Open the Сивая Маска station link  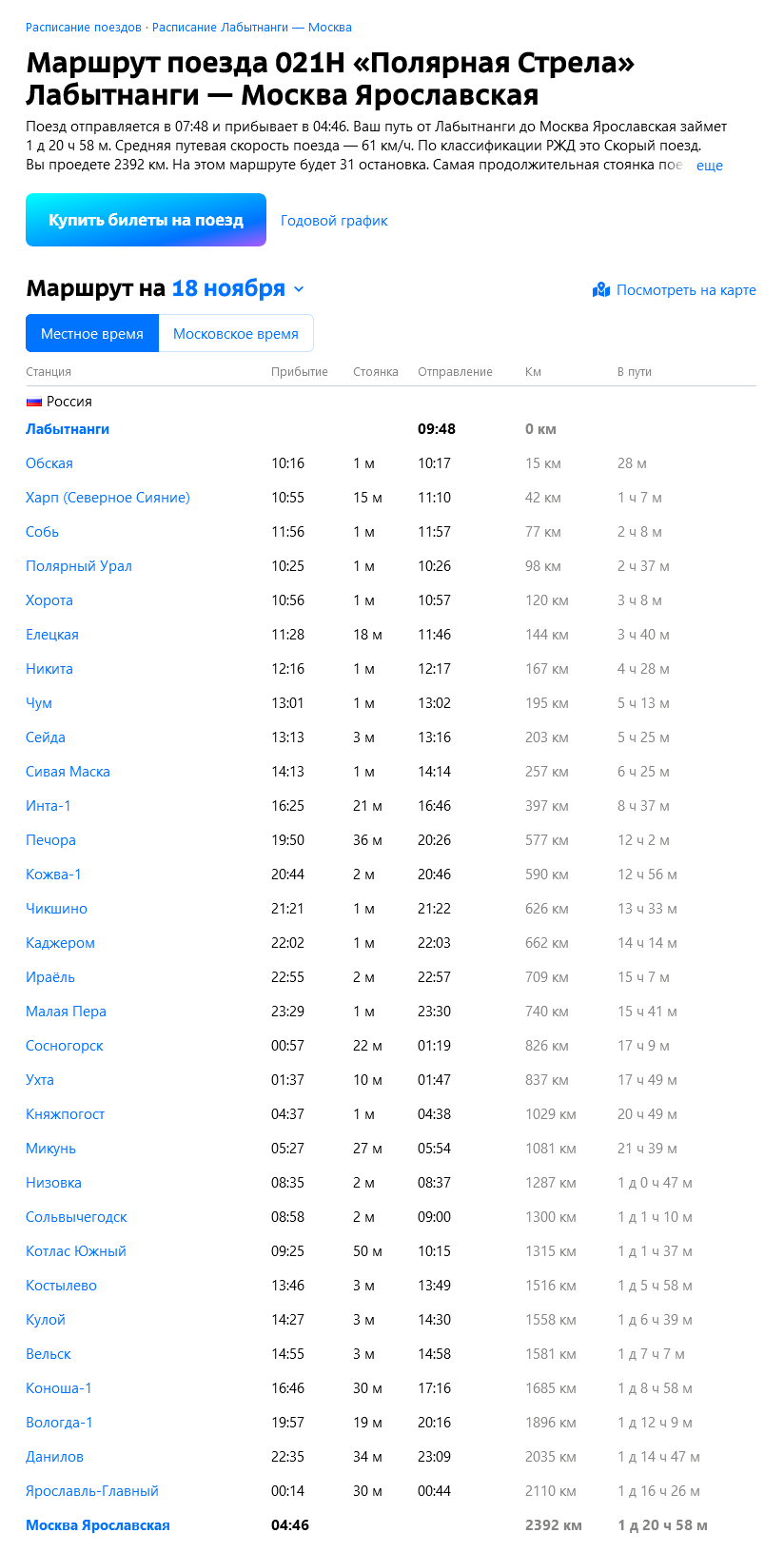click(x=68, y=772)
